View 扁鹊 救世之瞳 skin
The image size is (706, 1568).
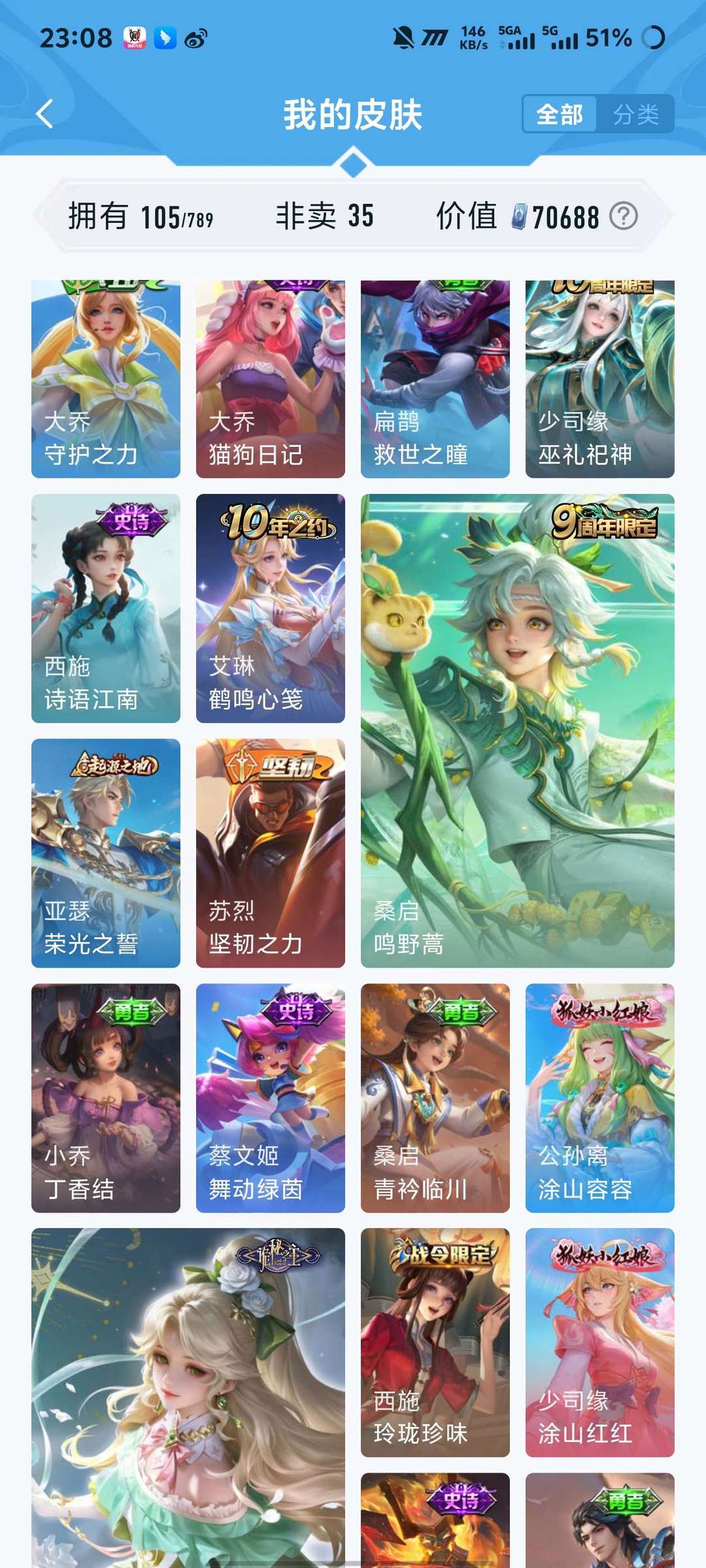[x=435, y=379]
